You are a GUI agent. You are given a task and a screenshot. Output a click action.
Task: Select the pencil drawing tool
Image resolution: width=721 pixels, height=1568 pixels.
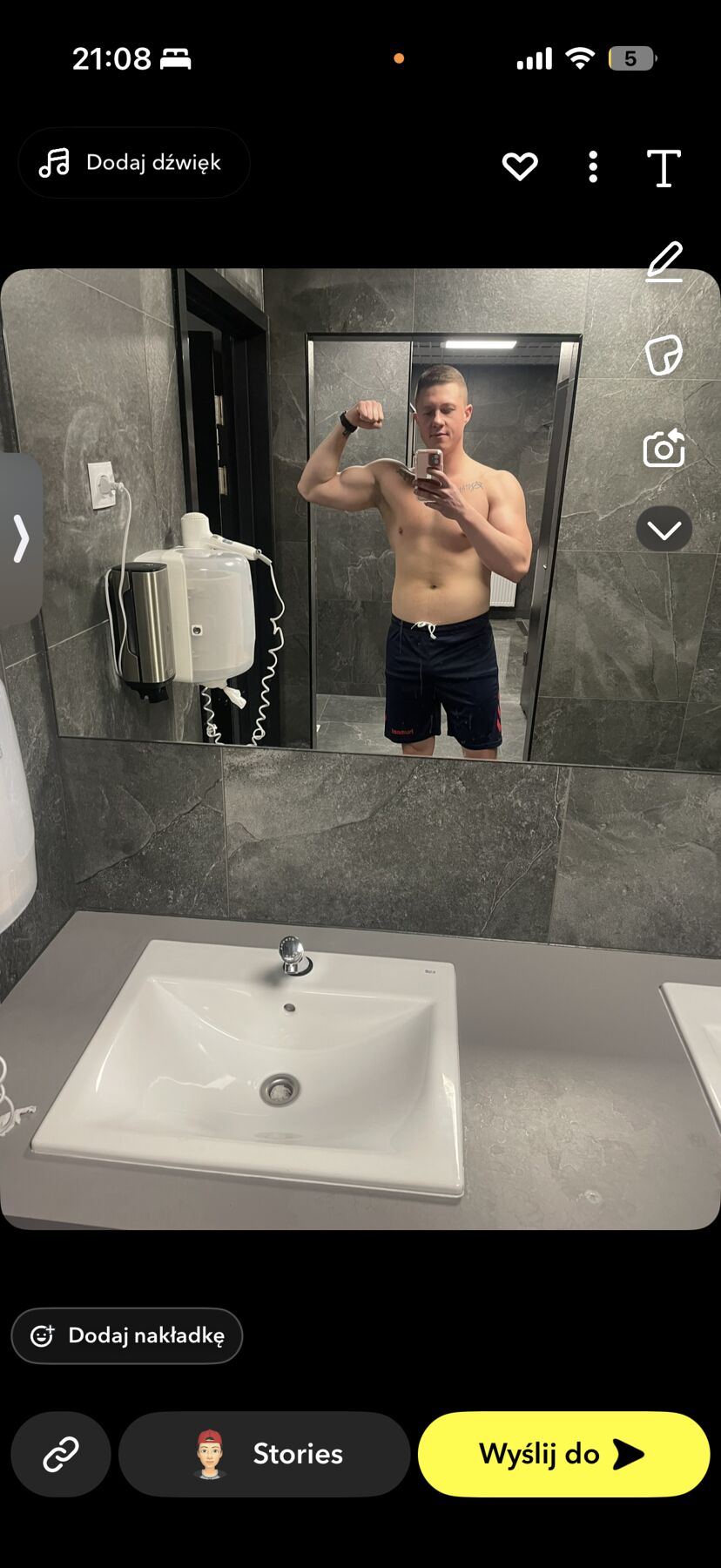(664, 261)
